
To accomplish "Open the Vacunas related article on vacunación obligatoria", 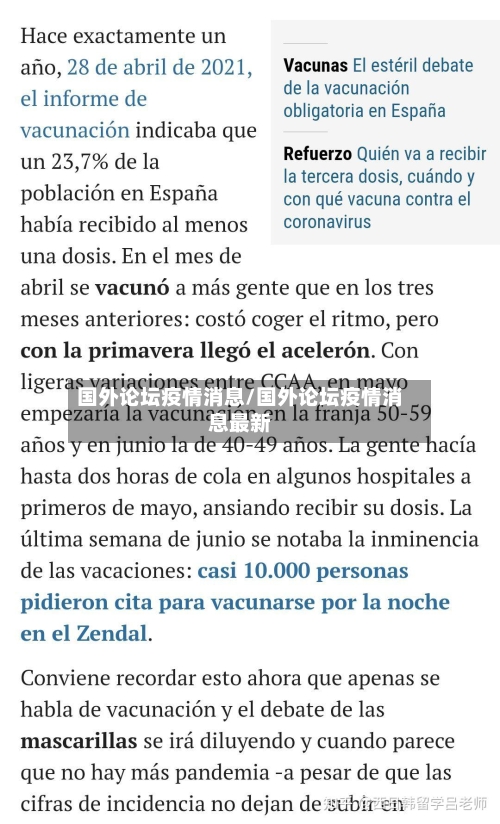I will pos(378,88).
